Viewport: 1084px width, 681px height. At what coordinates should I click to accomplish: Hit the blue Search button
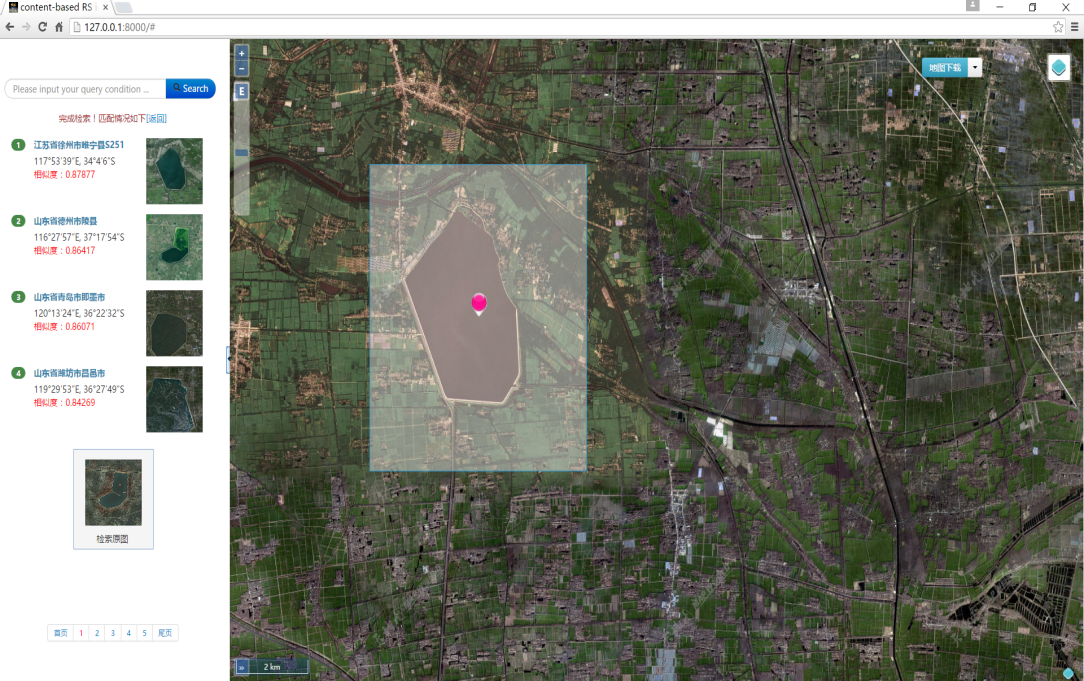tap(190, 89)
